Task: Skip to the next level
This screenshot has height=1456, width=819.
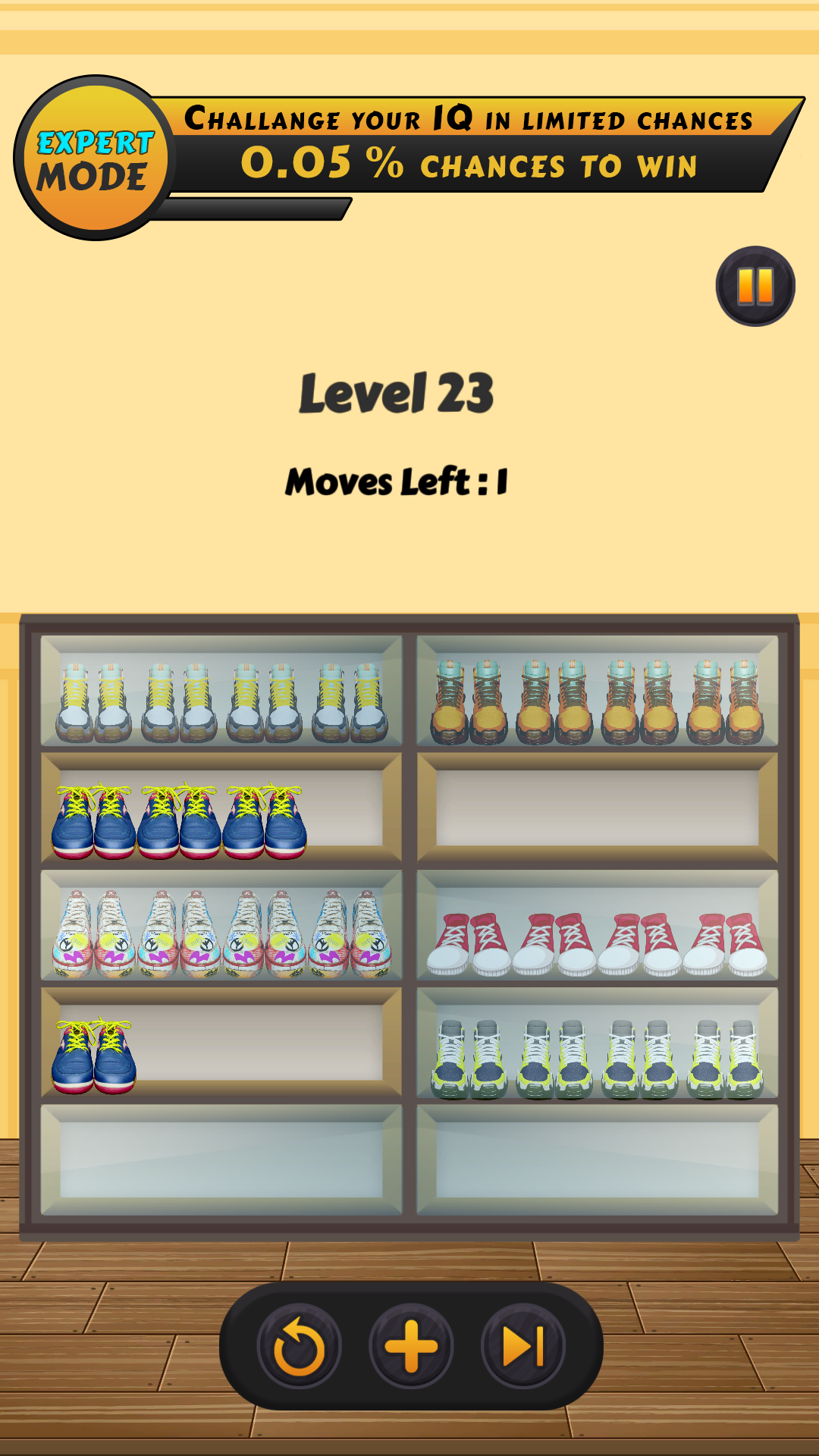Action: click(x=523, y=1347)
